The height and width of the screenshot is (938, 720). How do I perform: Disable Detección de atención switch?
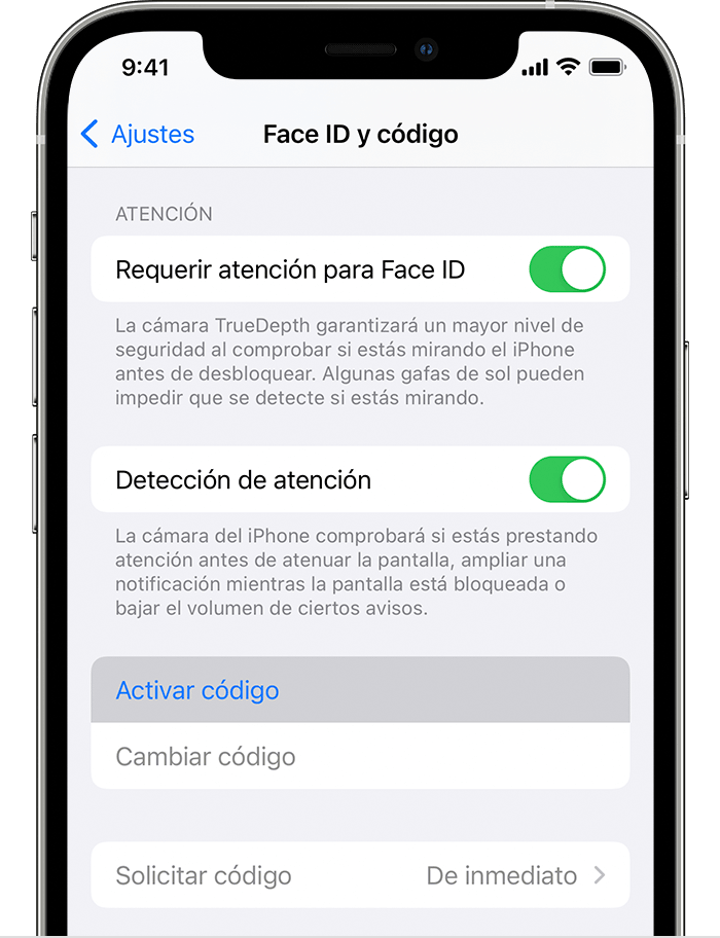point(567,480)
